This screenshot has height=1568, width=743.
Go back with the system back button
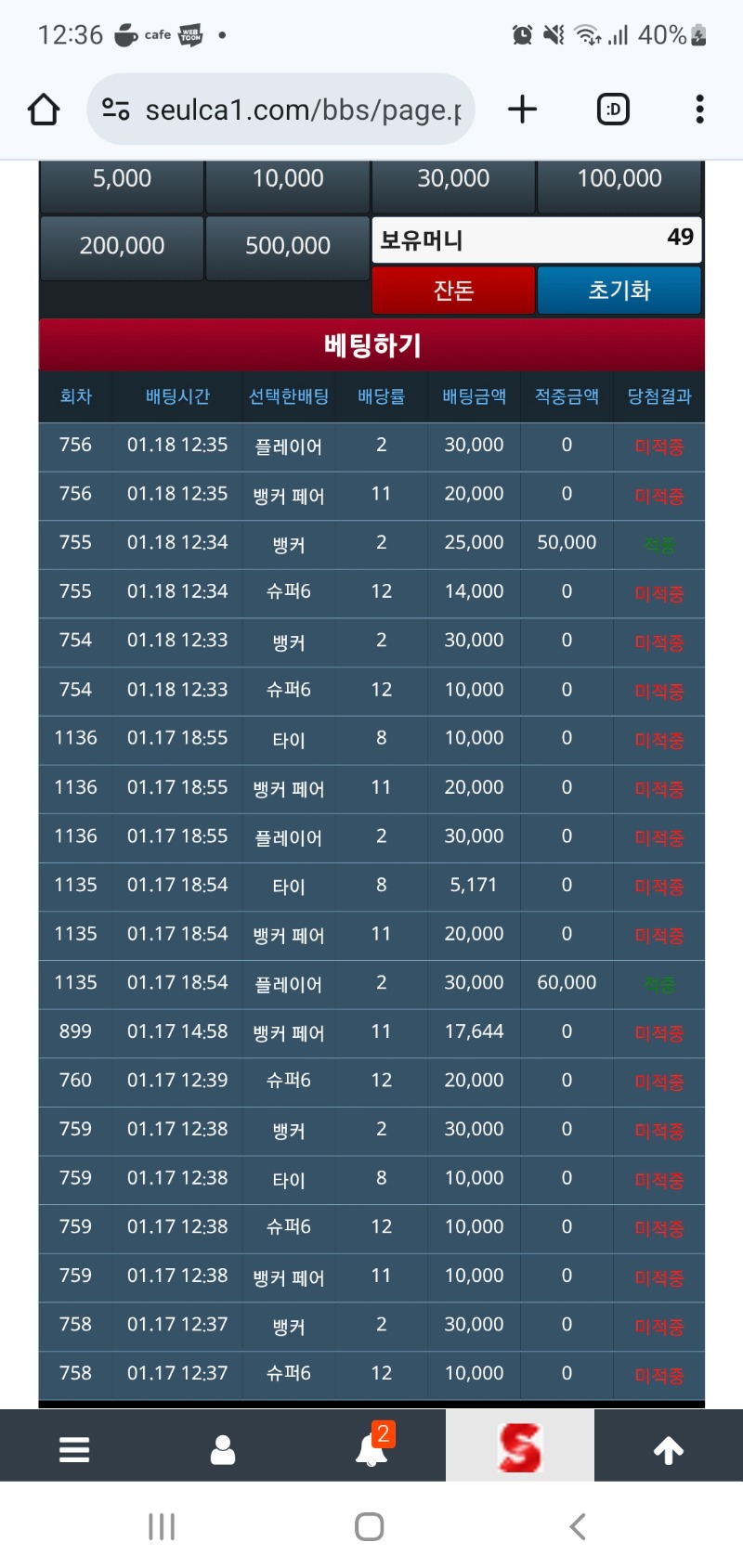click(578, 1526)
